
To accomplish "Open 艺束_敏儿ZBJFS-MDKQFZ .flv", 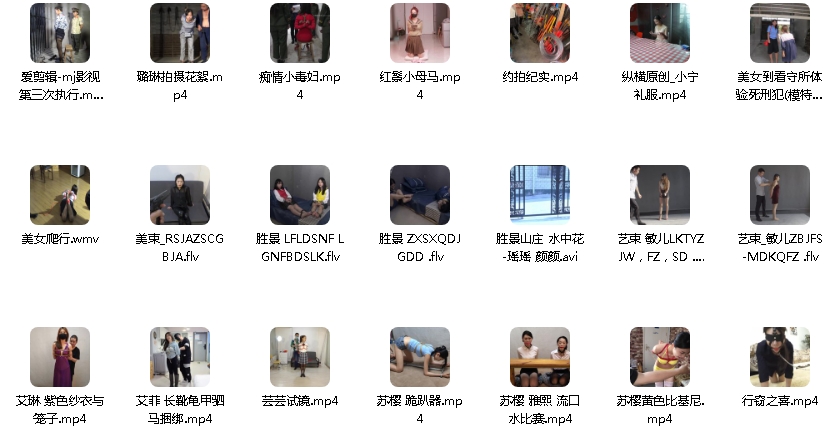I will (780, 195).
